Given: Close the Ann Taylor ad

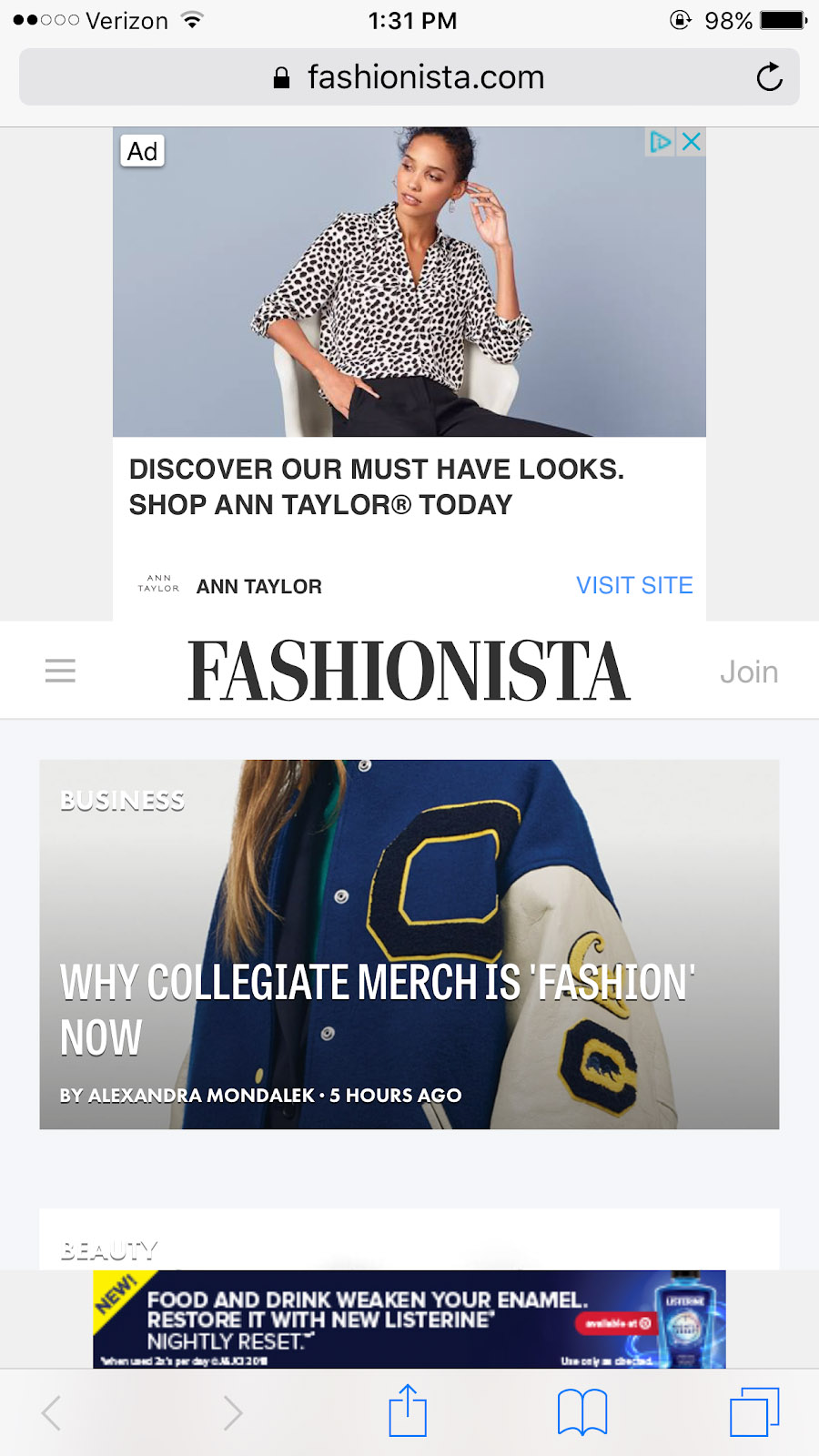Looking at the screenshot, I should 692,142.
